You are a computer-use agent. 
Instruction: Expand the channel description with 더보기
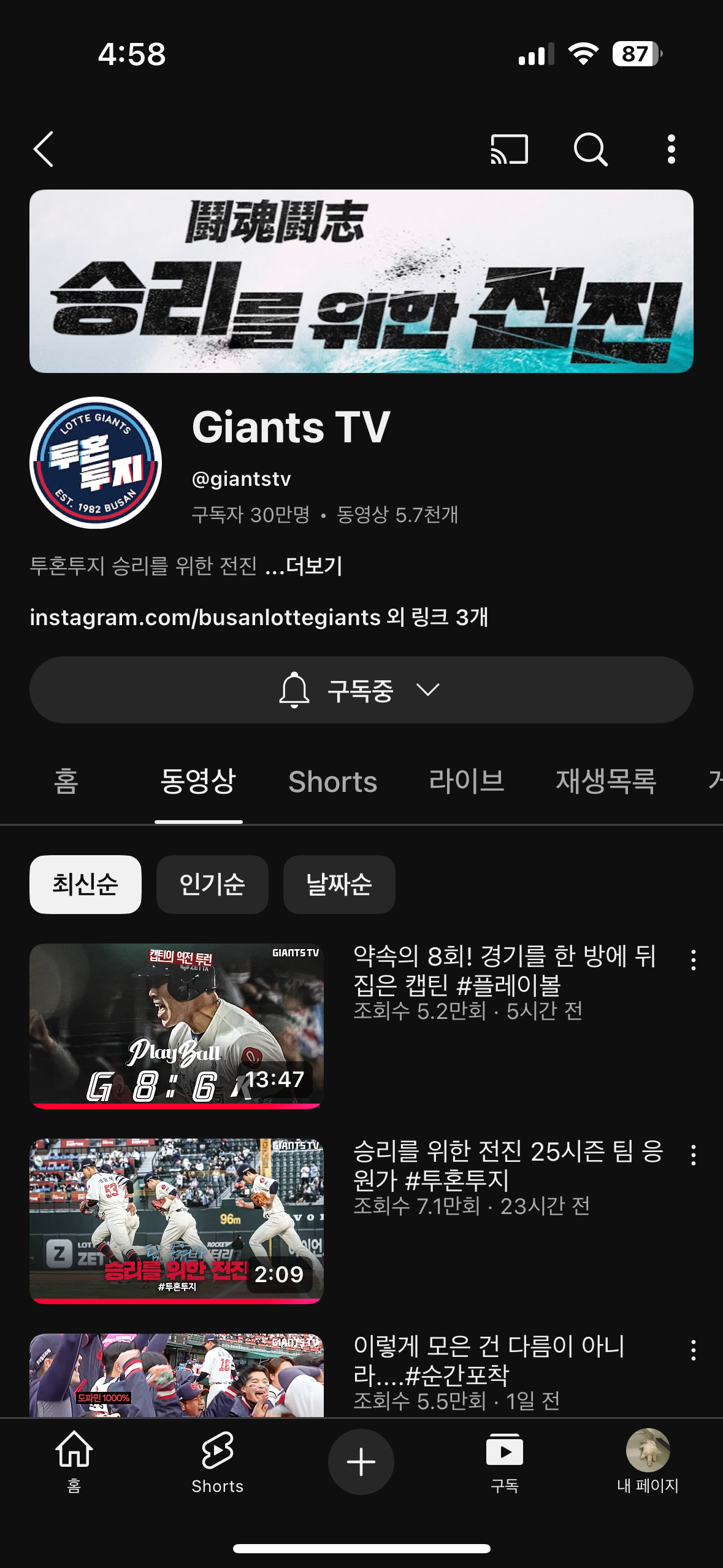point(313,566)
